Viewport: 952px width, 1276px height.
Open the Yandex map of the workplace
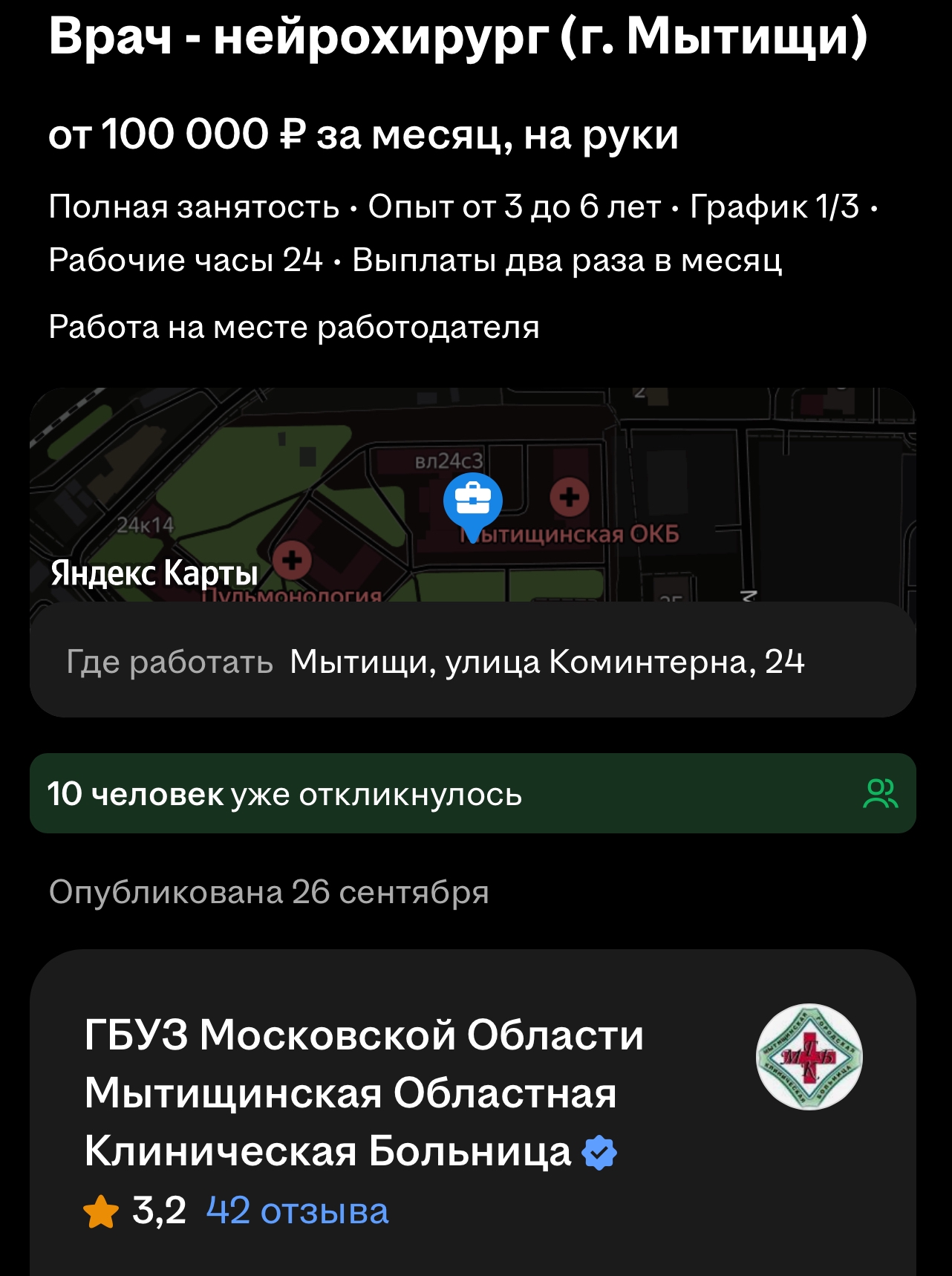point(472,495)
